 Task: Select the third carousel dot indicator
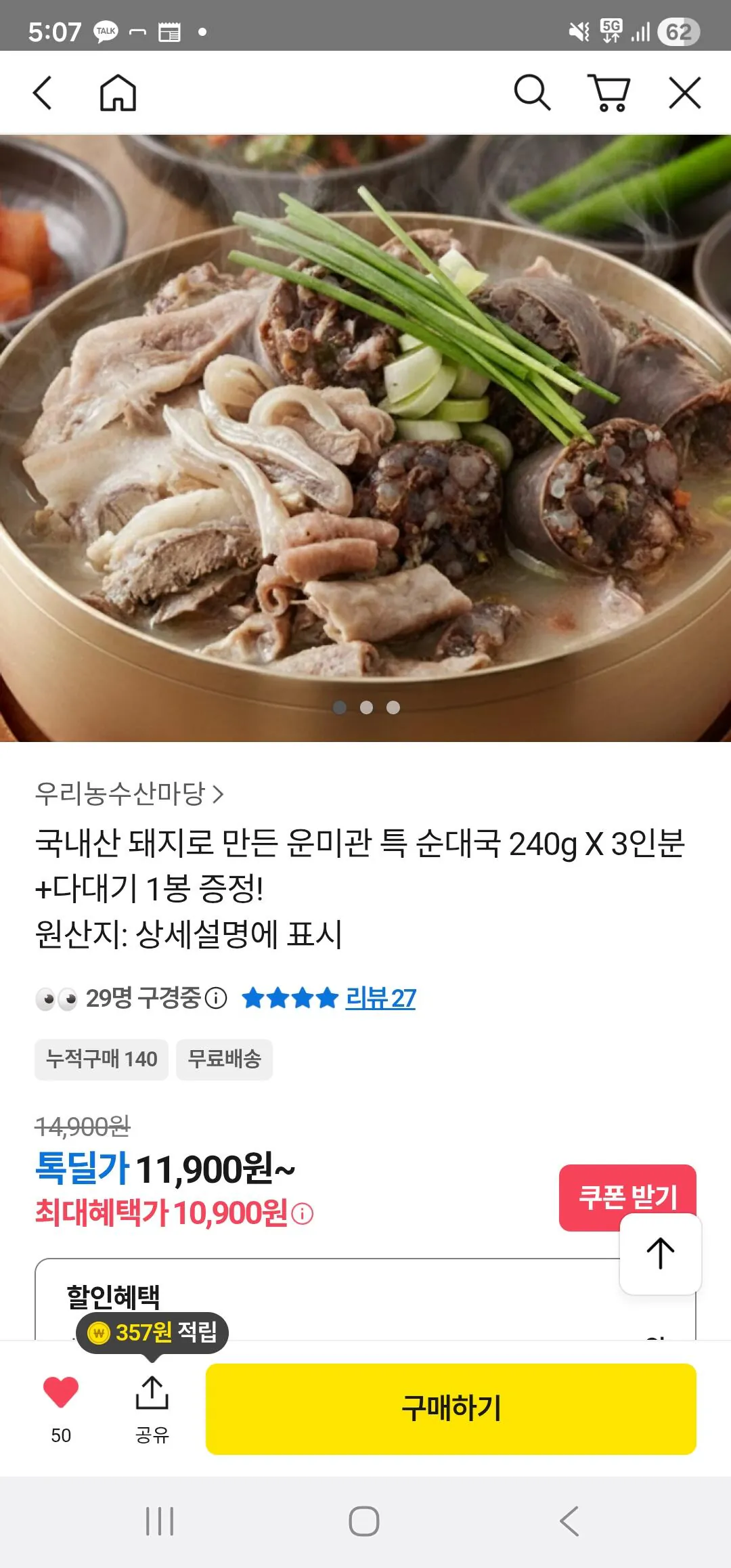(x=391, y=707)
